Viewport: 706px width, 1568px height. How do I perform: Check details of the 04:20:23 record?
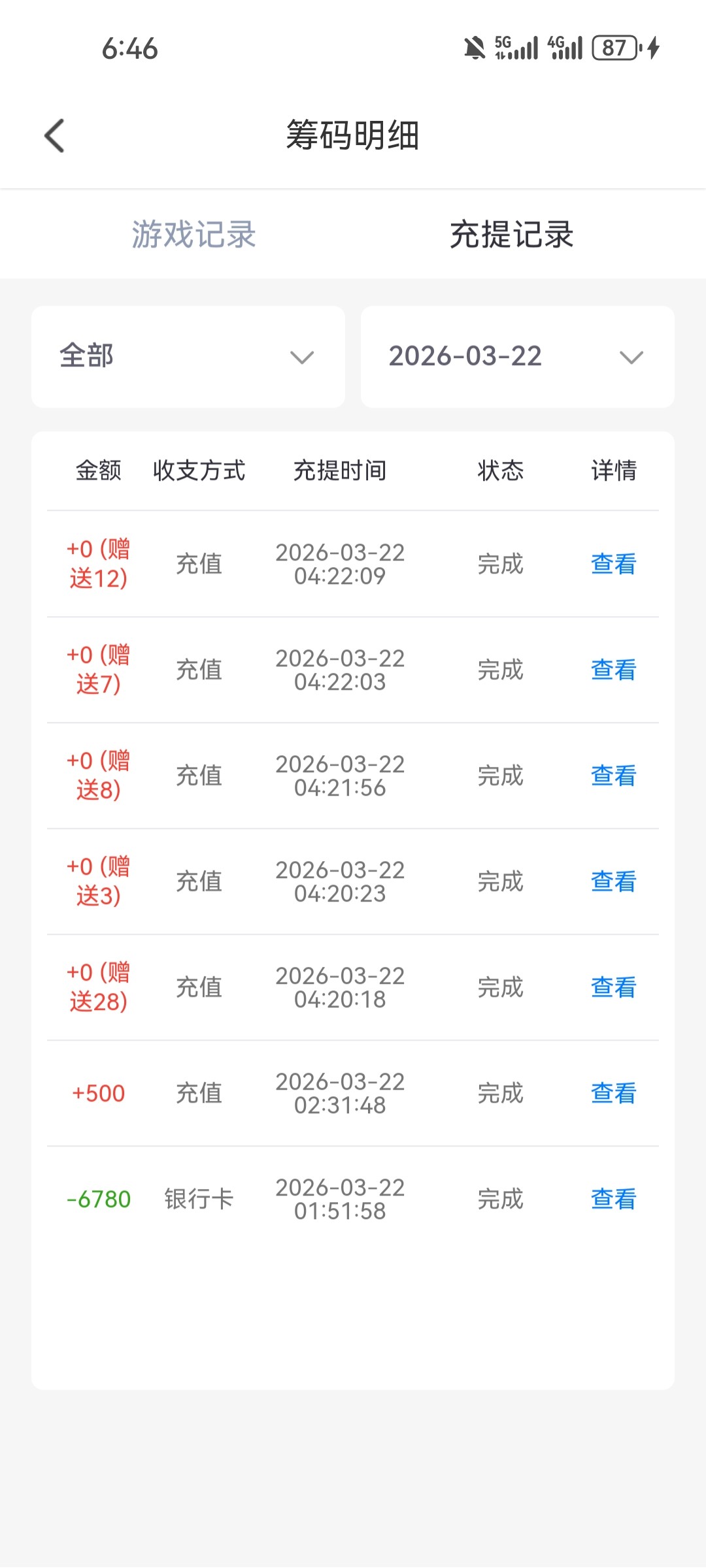tap(613, 881)
